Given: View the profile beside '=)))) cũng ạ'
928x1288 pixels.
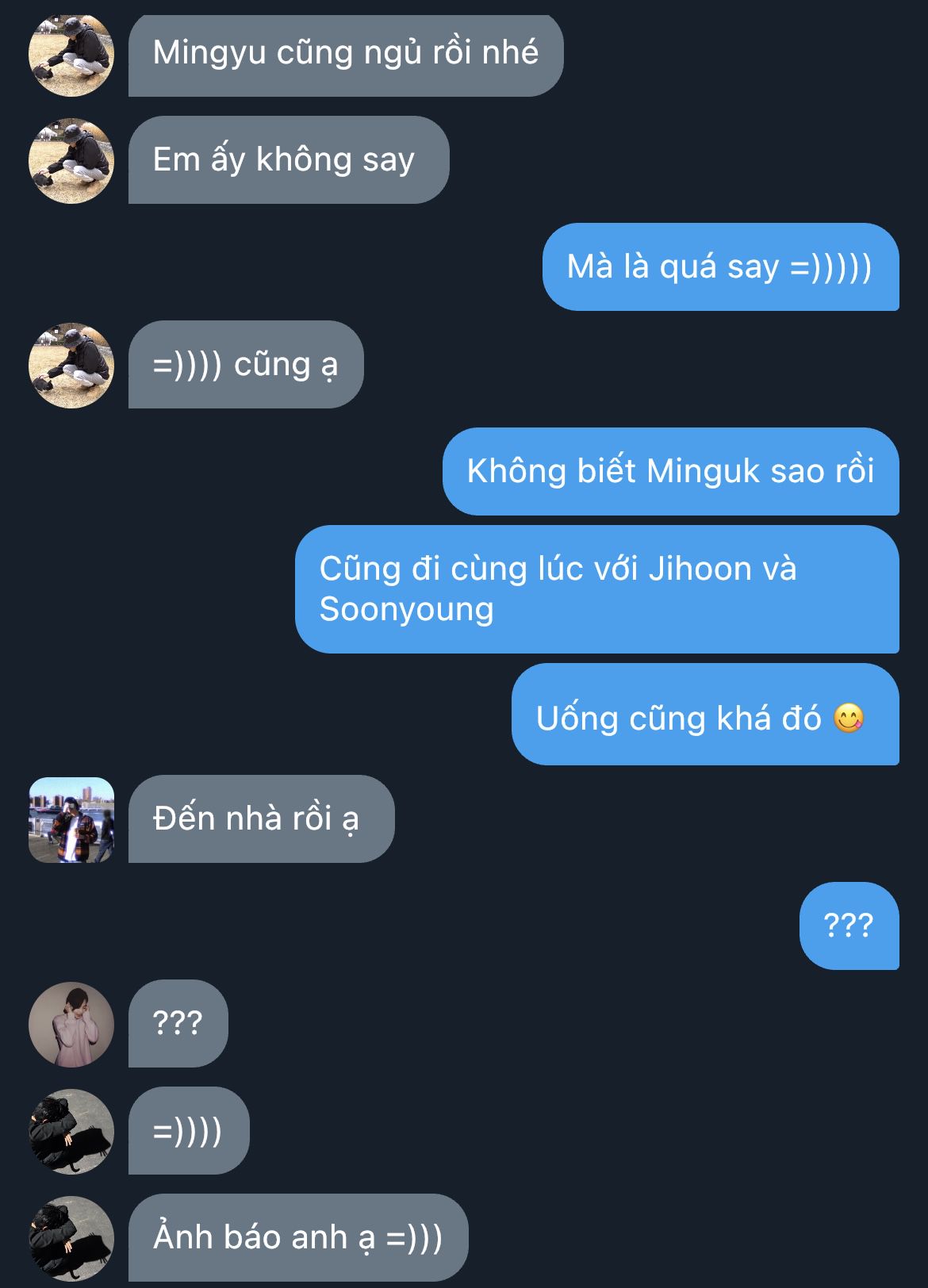Looking at the screenshot, I should 71,366.
